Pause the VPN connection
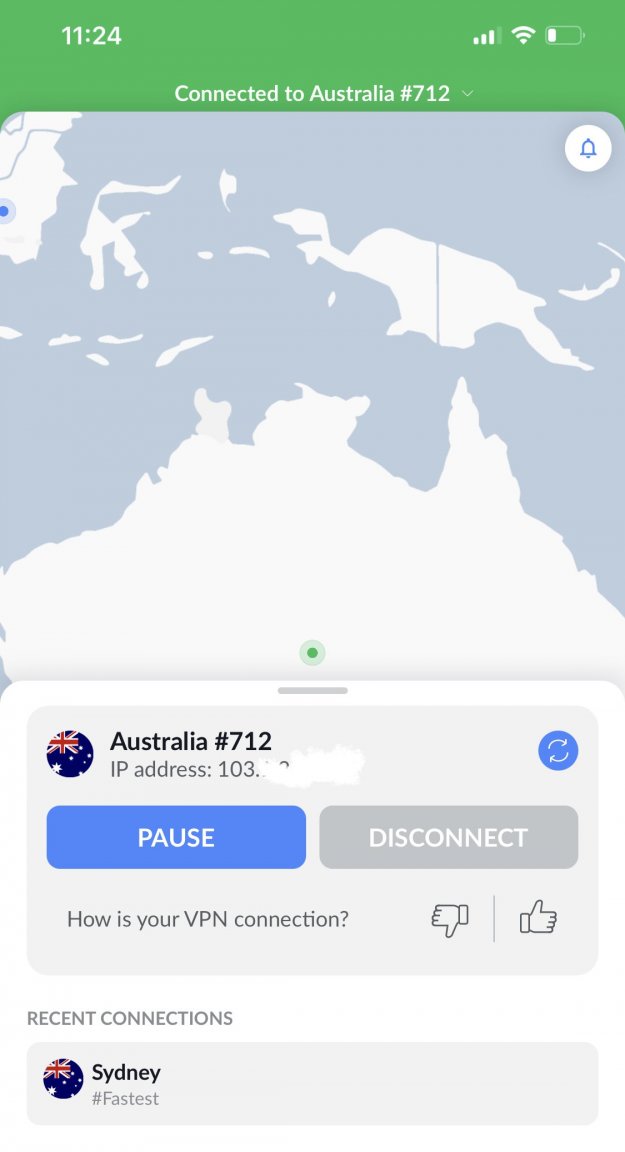The image size is (625, 1152). click(176, 837)
